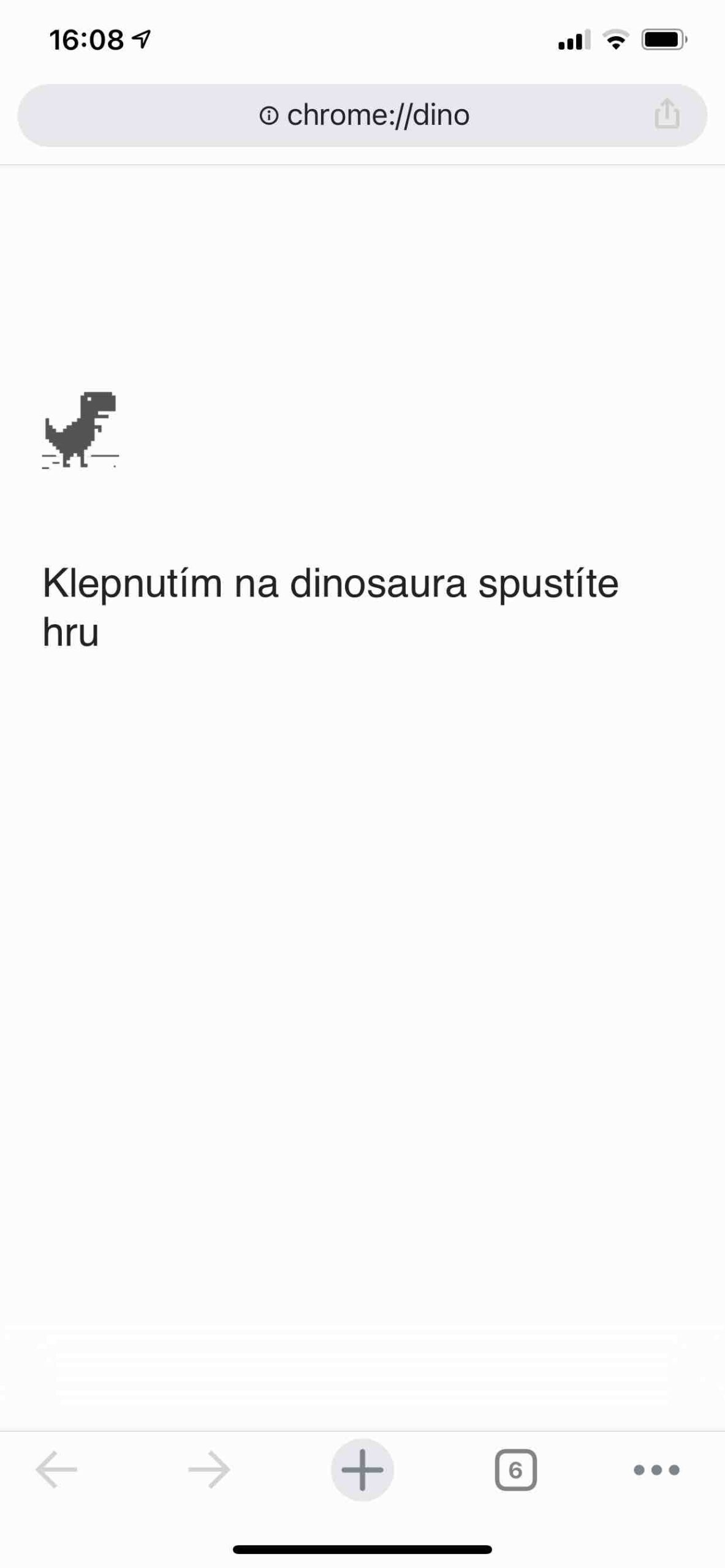
Task: Open the three-dot overflow menu
Action: [656, 1469]
